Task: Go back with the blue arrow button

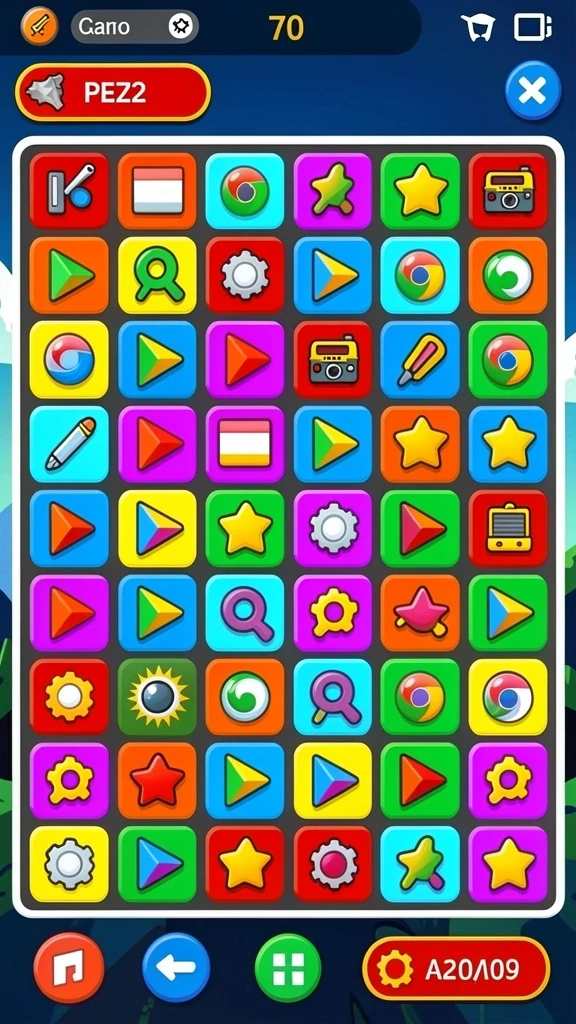Action: (176, 967)
